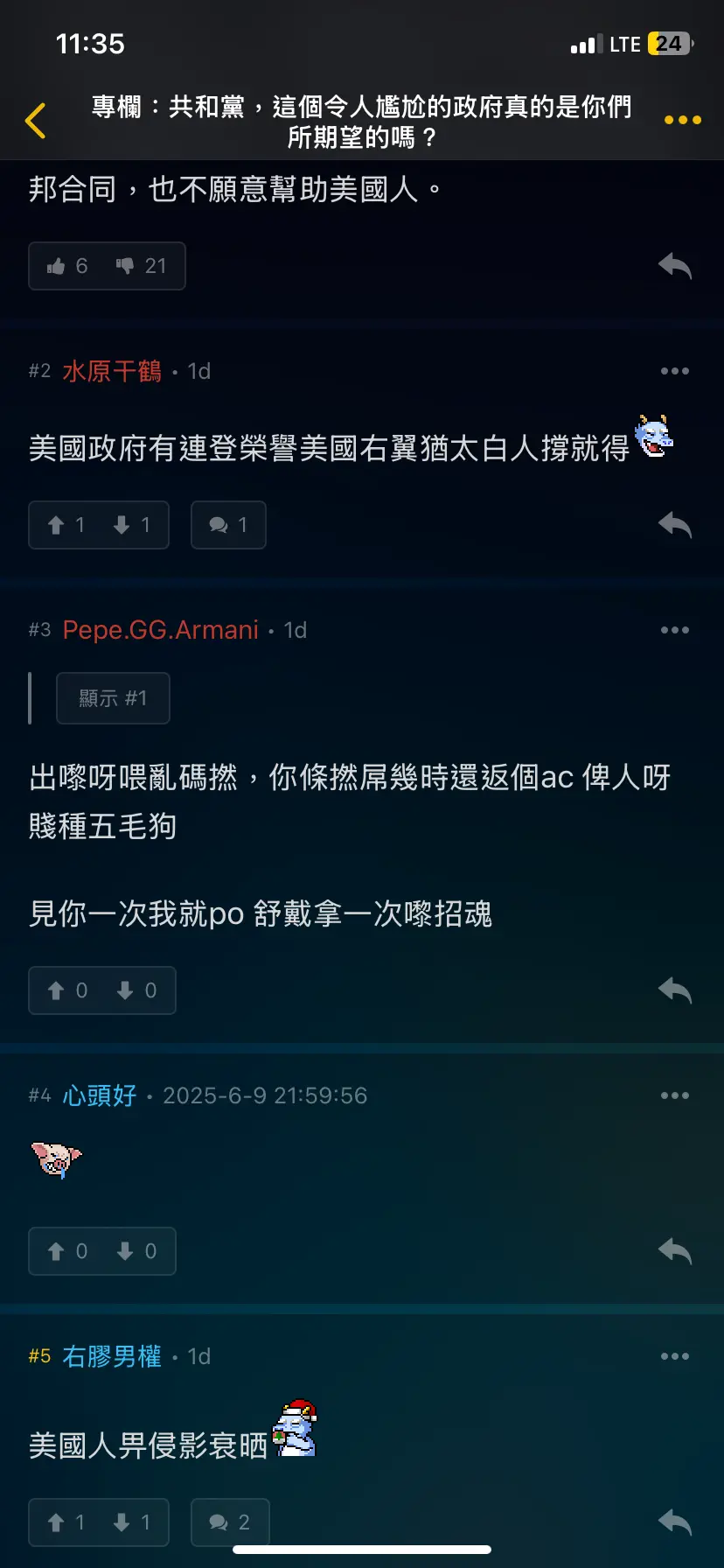Open the ellipsis menu on comment #2
The image size is (724, 1568).
click(x=675, y=371)
